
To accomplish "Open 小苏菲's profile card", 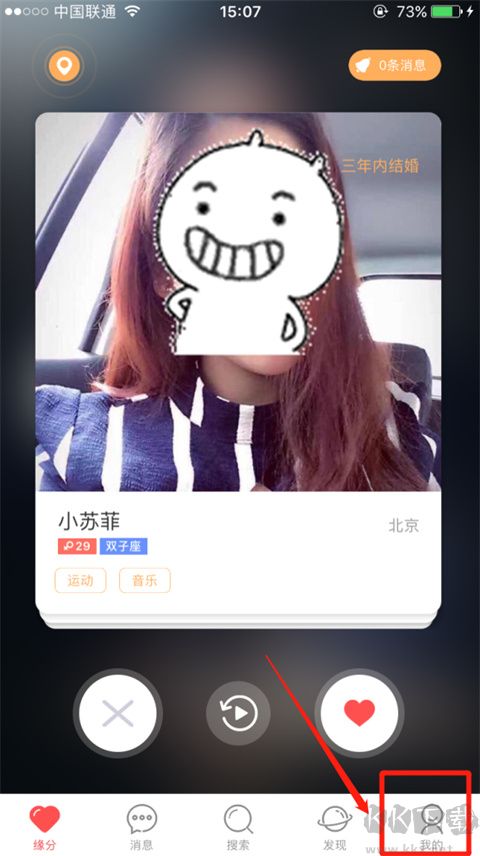I will coord(238,365).
